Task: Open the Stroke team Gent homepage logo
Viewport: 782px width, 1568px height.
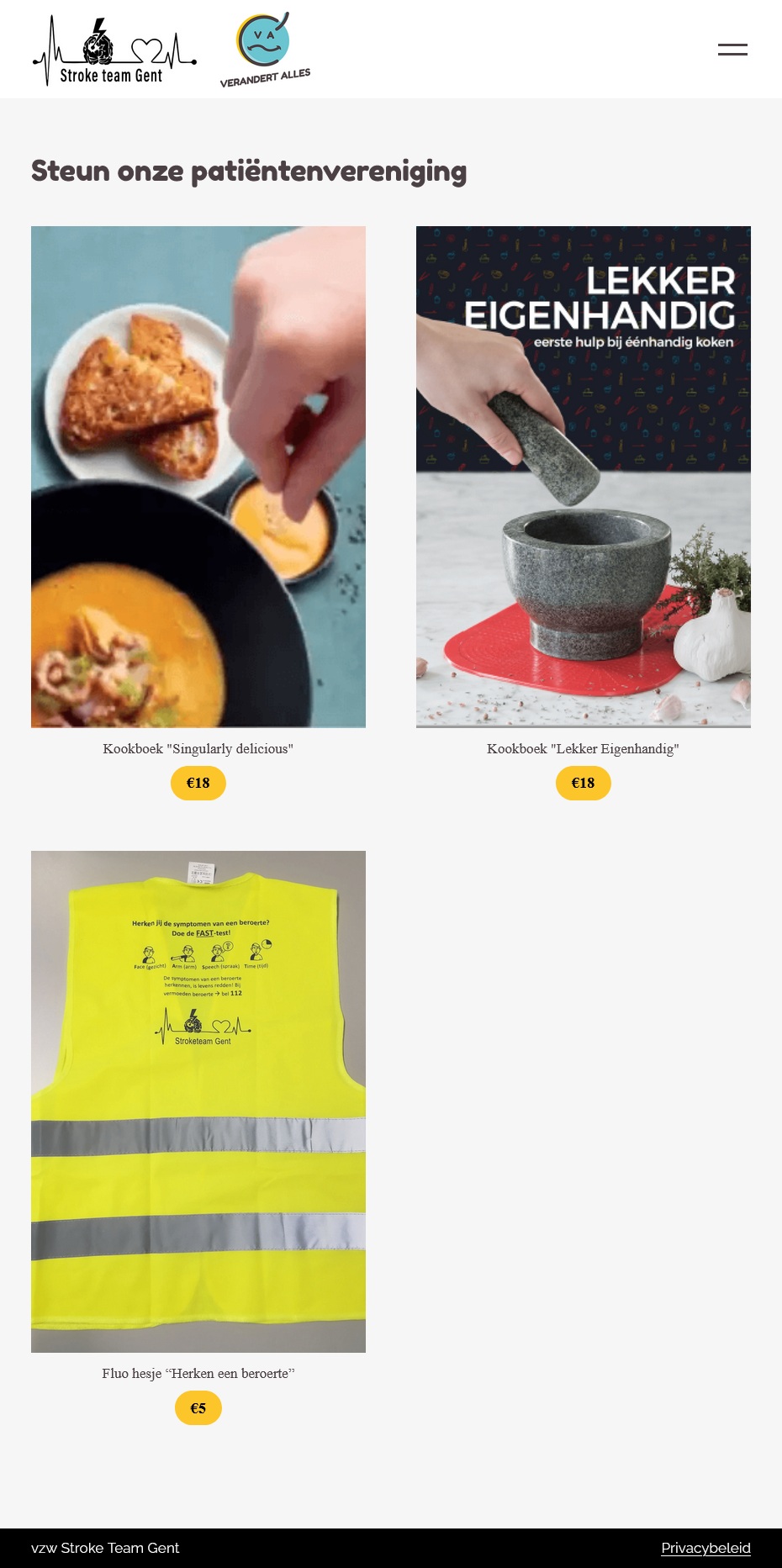Action: (114, 51)
